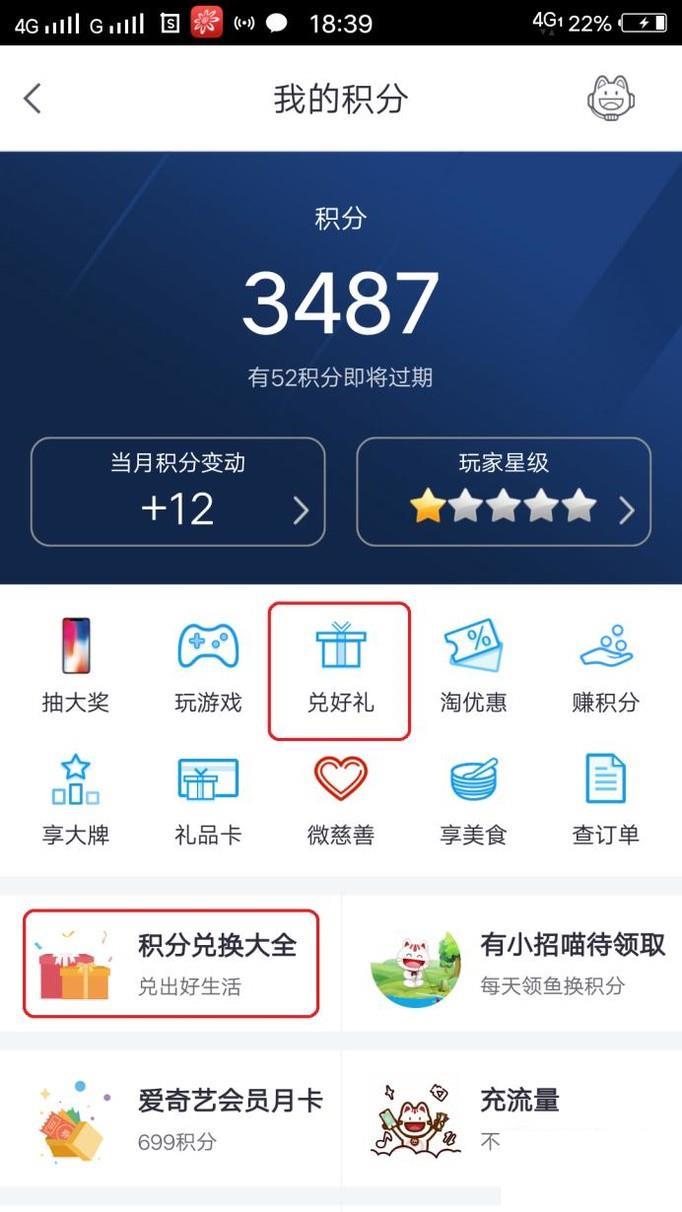This screenshot has height=1212, width=682.
Task: Open 爱奇艺会员月卡 699积分 offer
Action: [x=171, y=1119]
